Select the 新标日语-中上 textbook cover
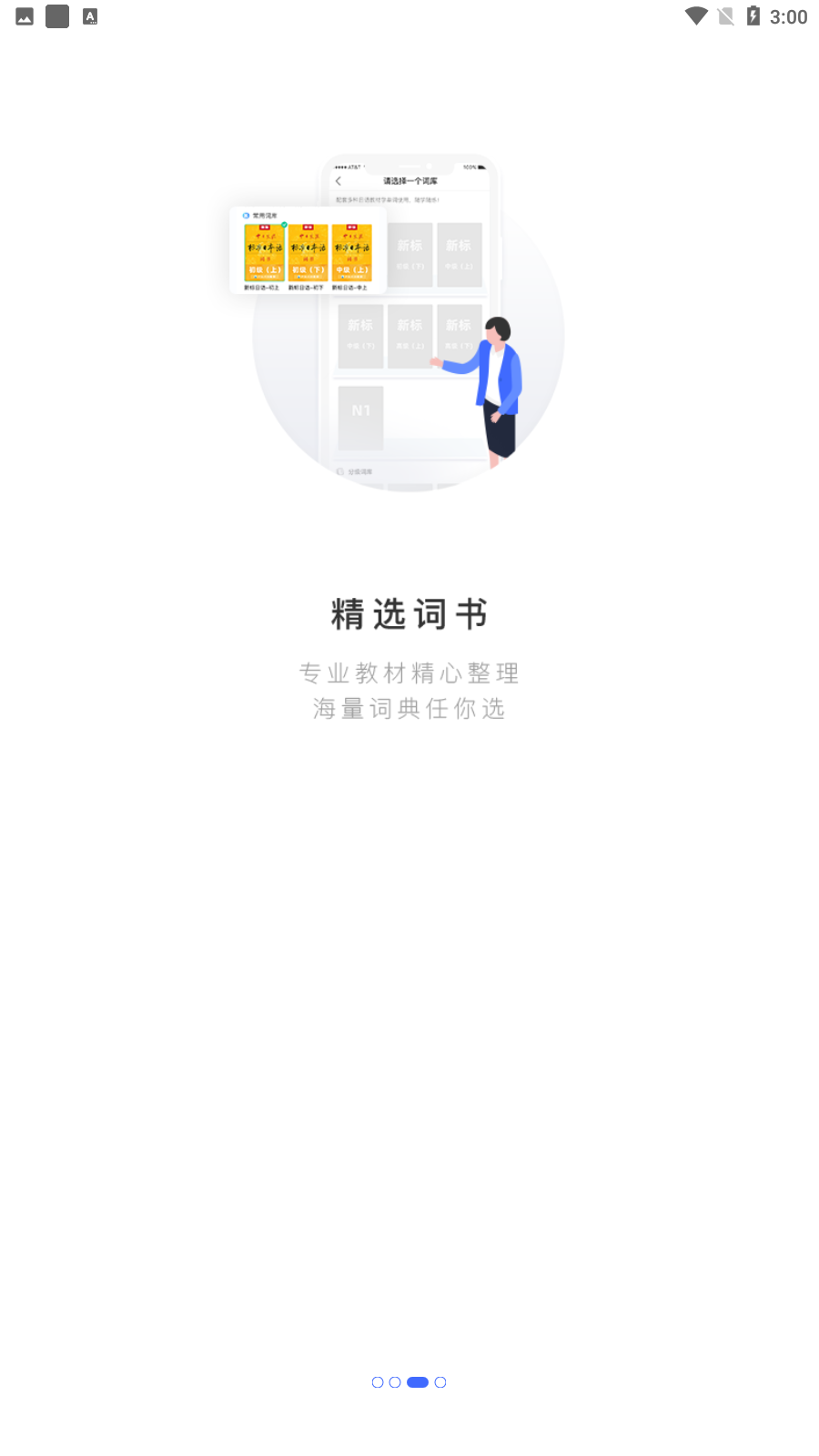Screen dimensions: 819x1456 tap(349, 252)
